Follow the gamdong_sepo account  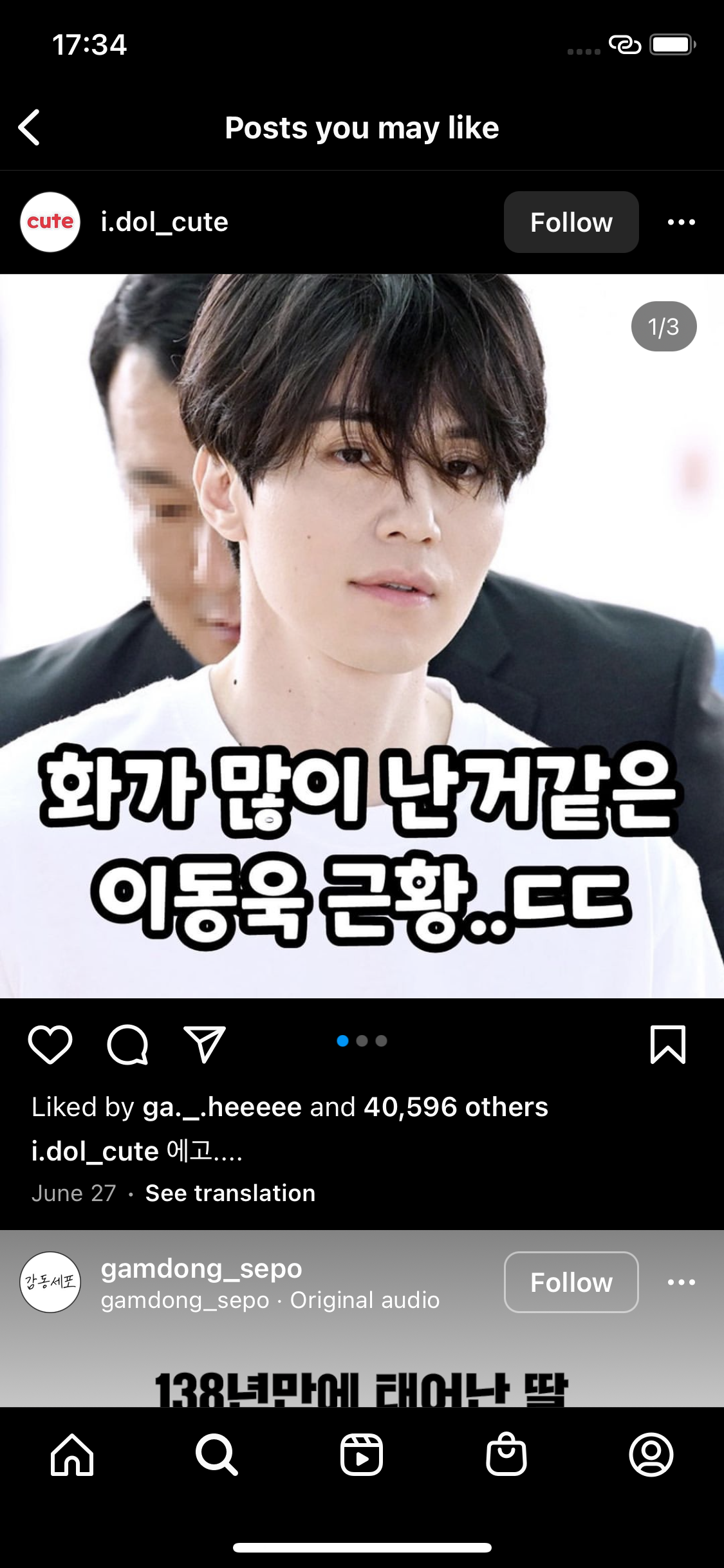[571, 1282]
